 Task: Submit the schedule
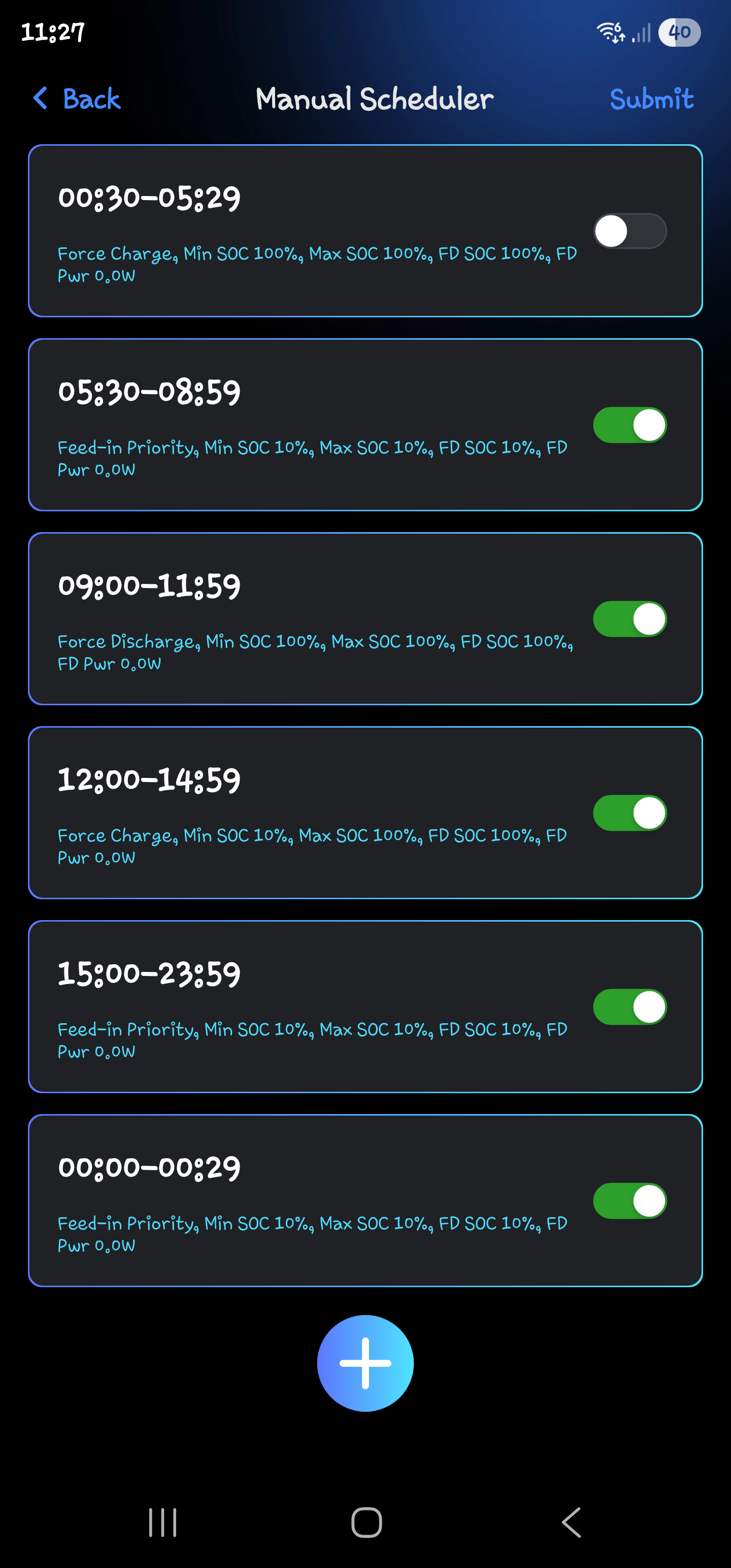[651, 99]
